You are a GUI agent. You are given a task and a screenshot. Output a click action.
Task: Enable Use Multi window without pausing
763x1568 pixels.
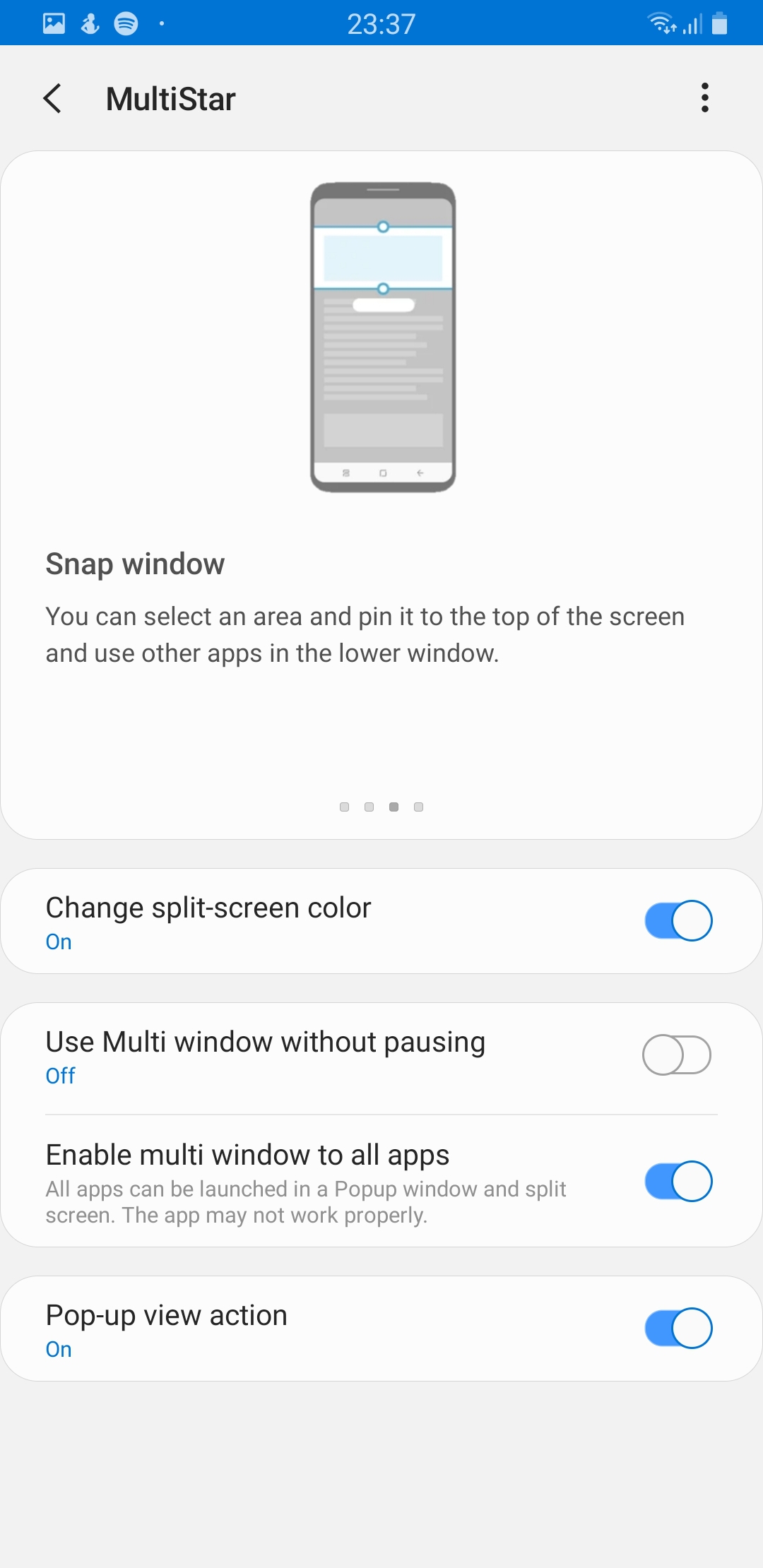click(677, 1055)
